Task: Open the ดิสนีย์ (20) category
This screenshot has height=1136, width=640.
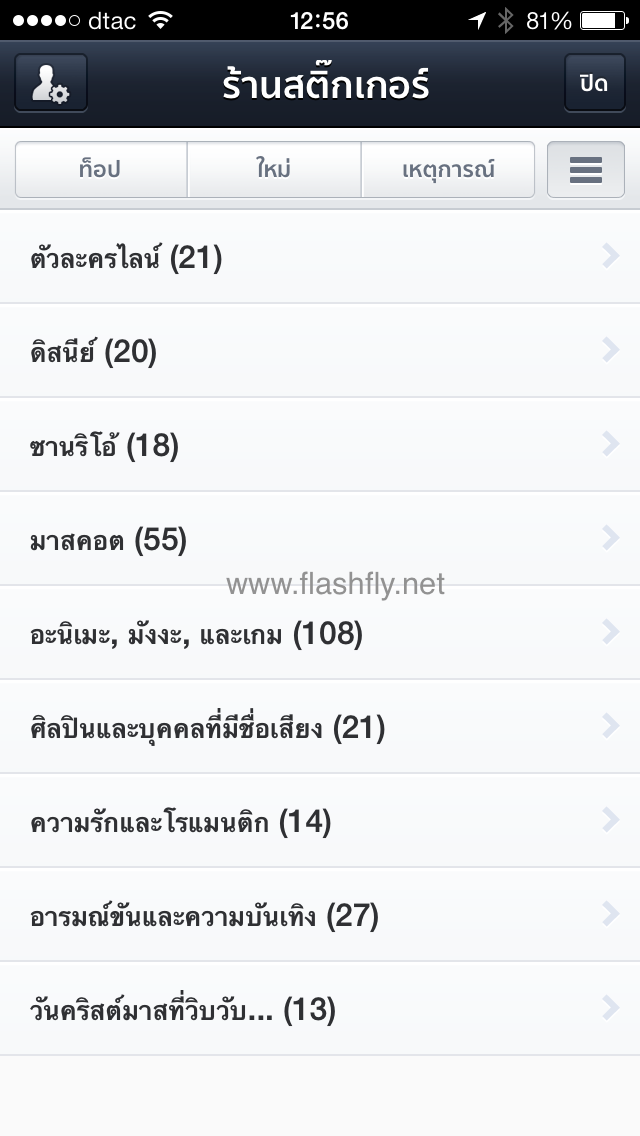Action: point(320,351)
